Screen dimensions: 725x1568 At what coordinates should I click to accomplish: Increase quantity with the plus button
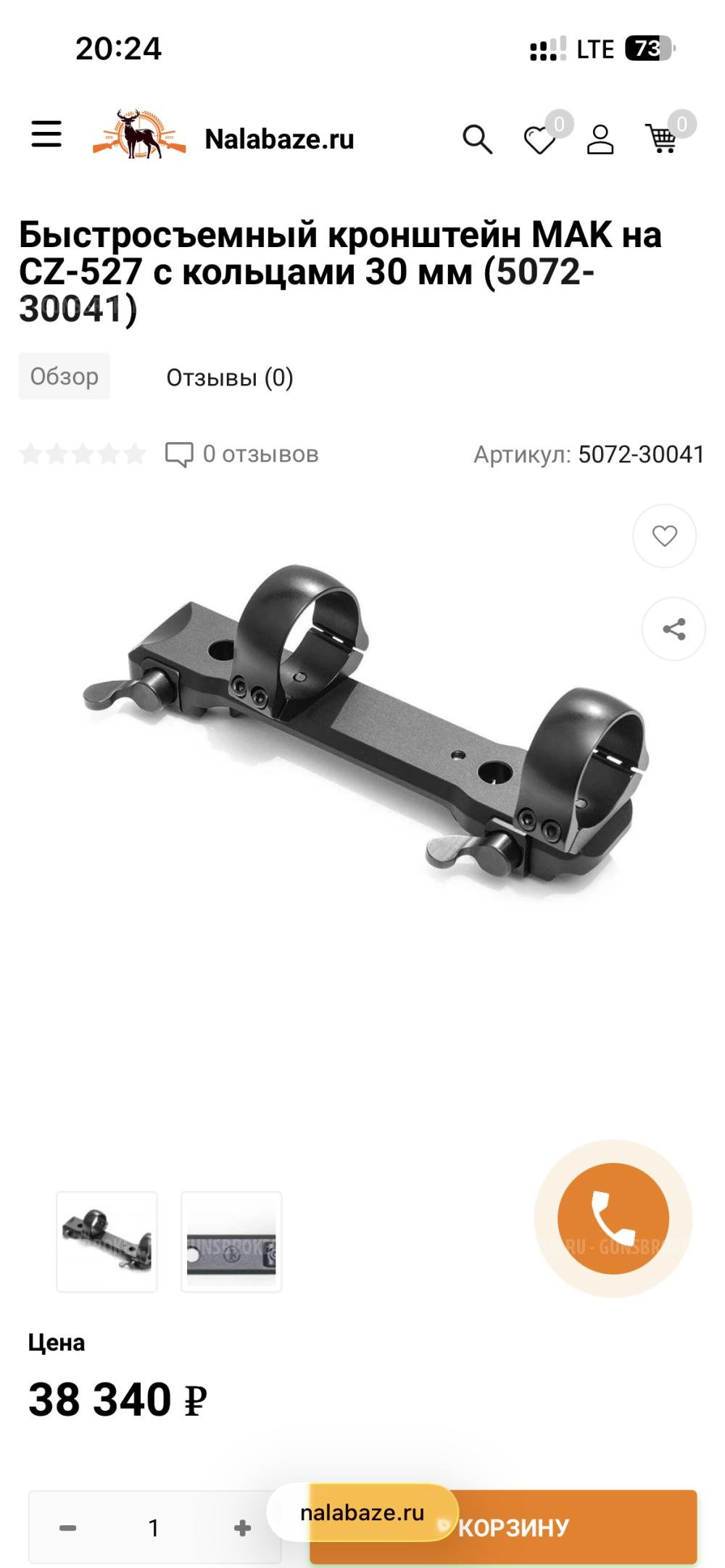coord(243,1528)
